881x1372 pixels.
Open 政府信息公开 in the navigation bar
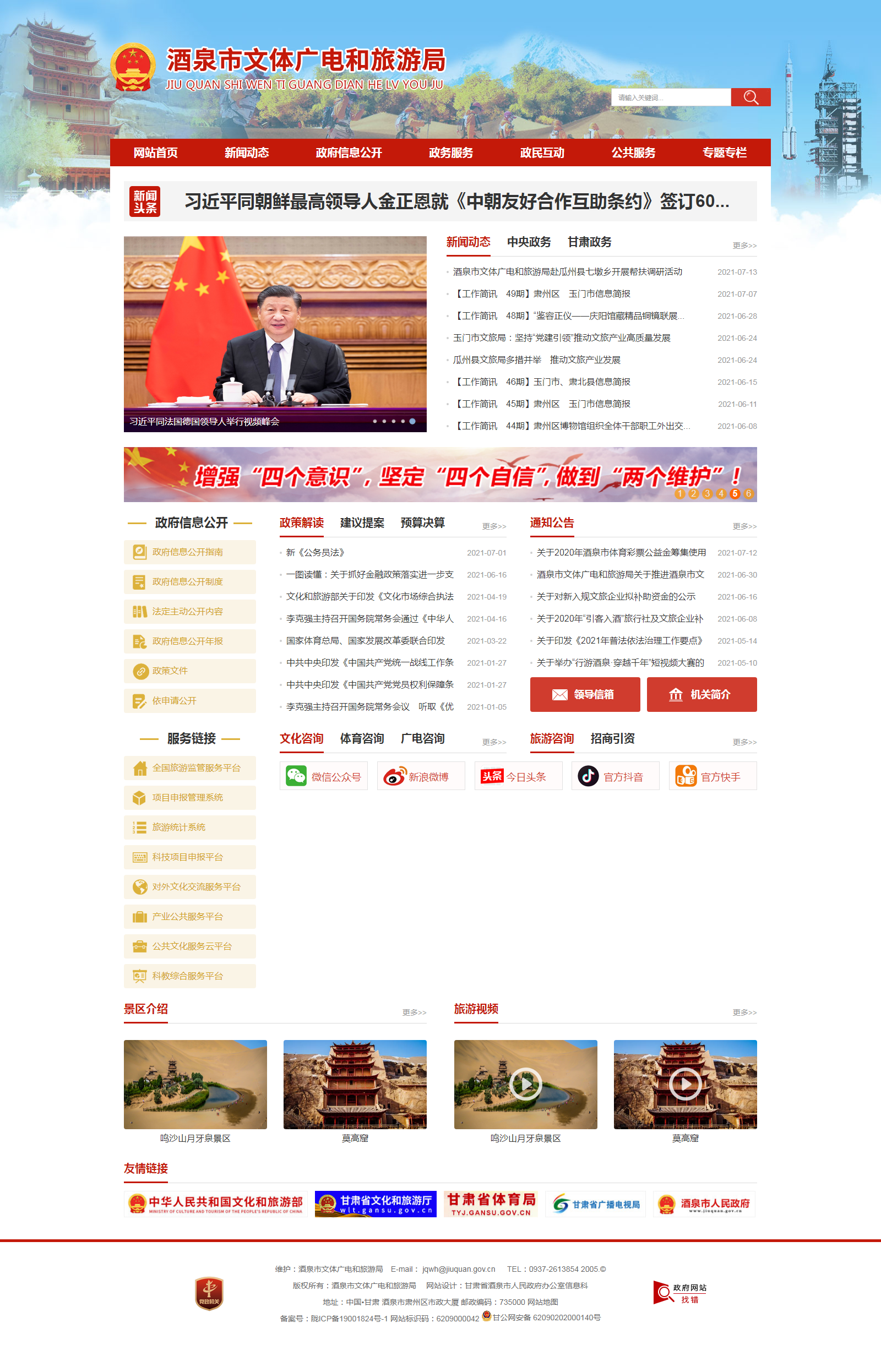[x=349, y=153]
